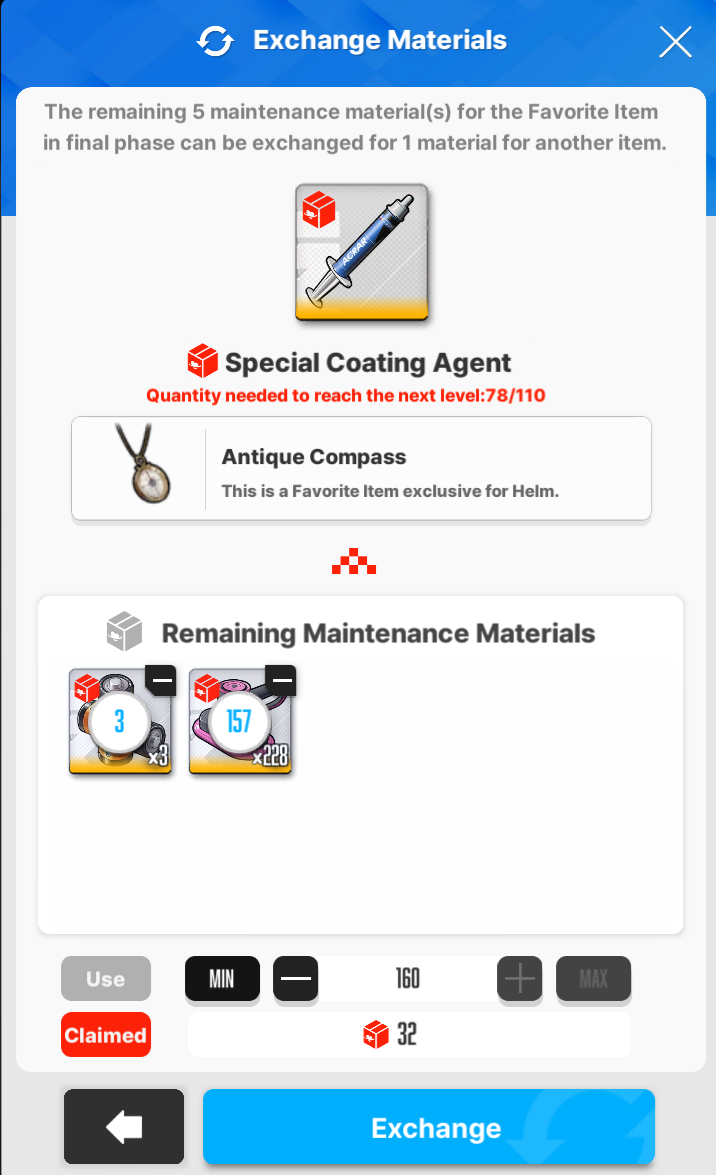Viewport: 716px width, 1175px height.
Task: Close the Exchange Materials dialog
Action: [x=675, y=42]
